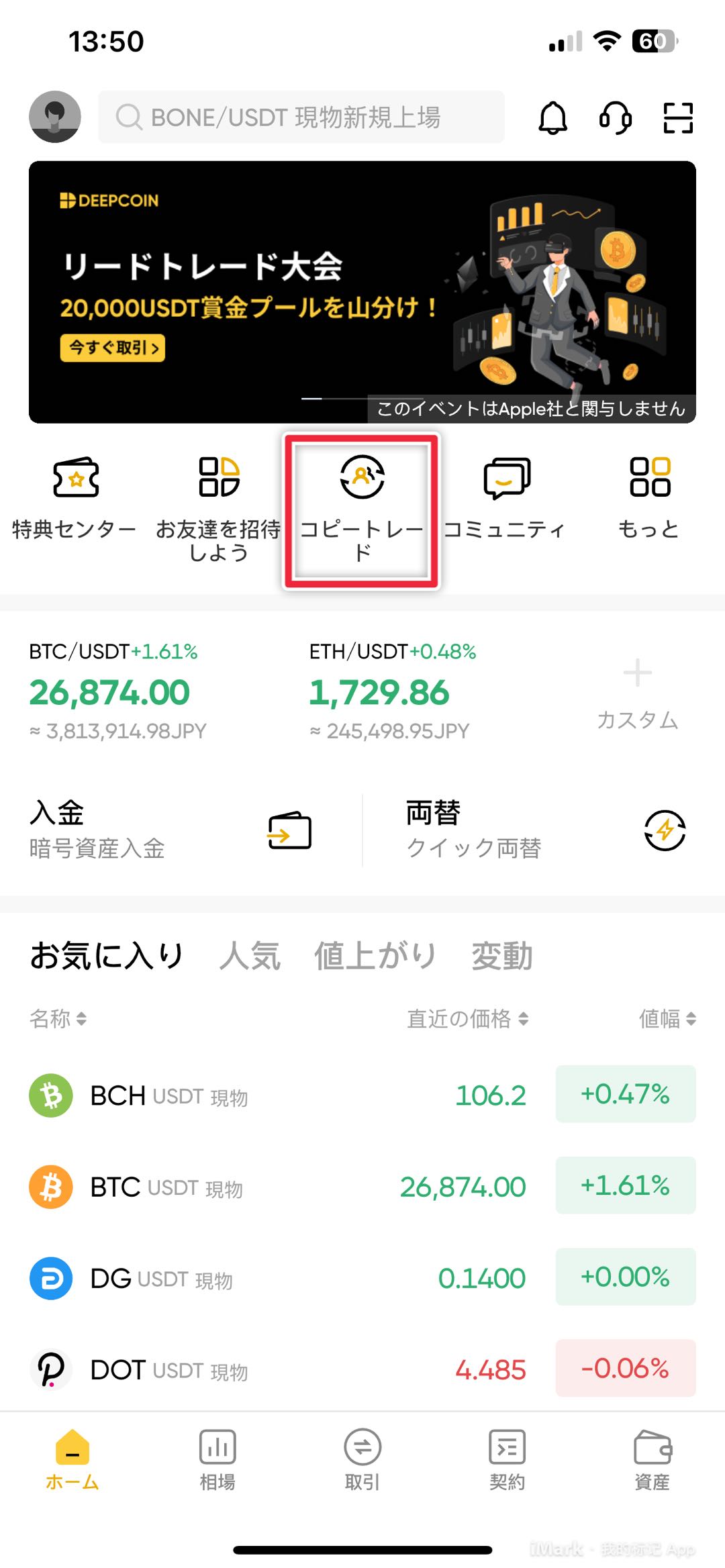Open the QR scan icon
725x1568 pixels.
[678, 118]
